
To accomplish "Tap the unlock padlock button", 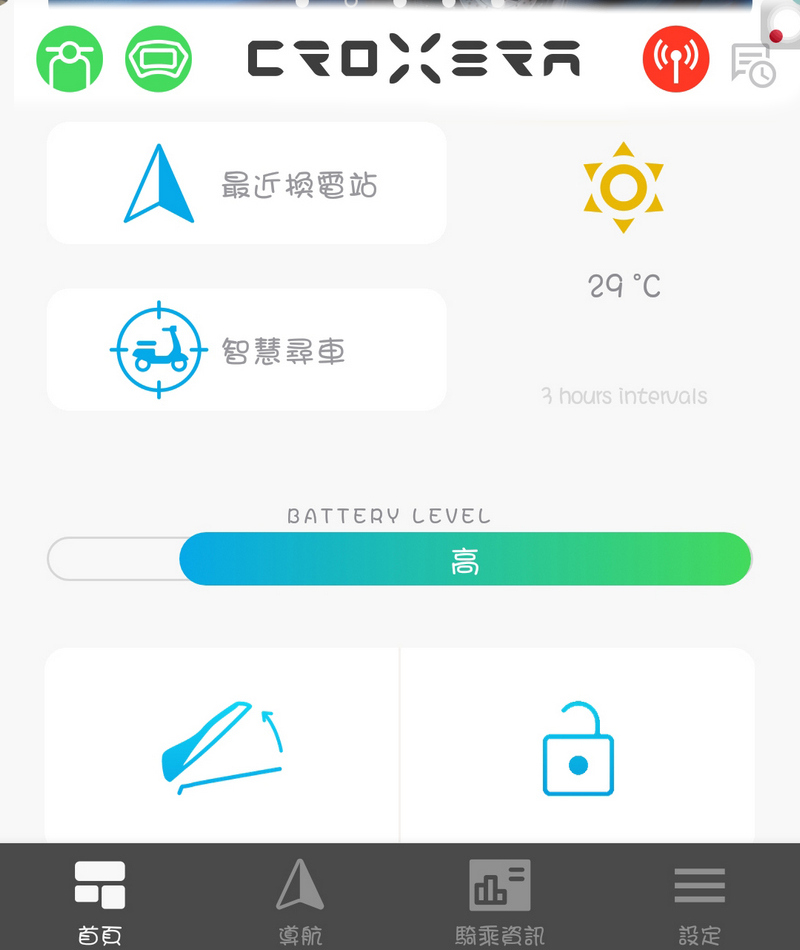I will click(578, 749).
